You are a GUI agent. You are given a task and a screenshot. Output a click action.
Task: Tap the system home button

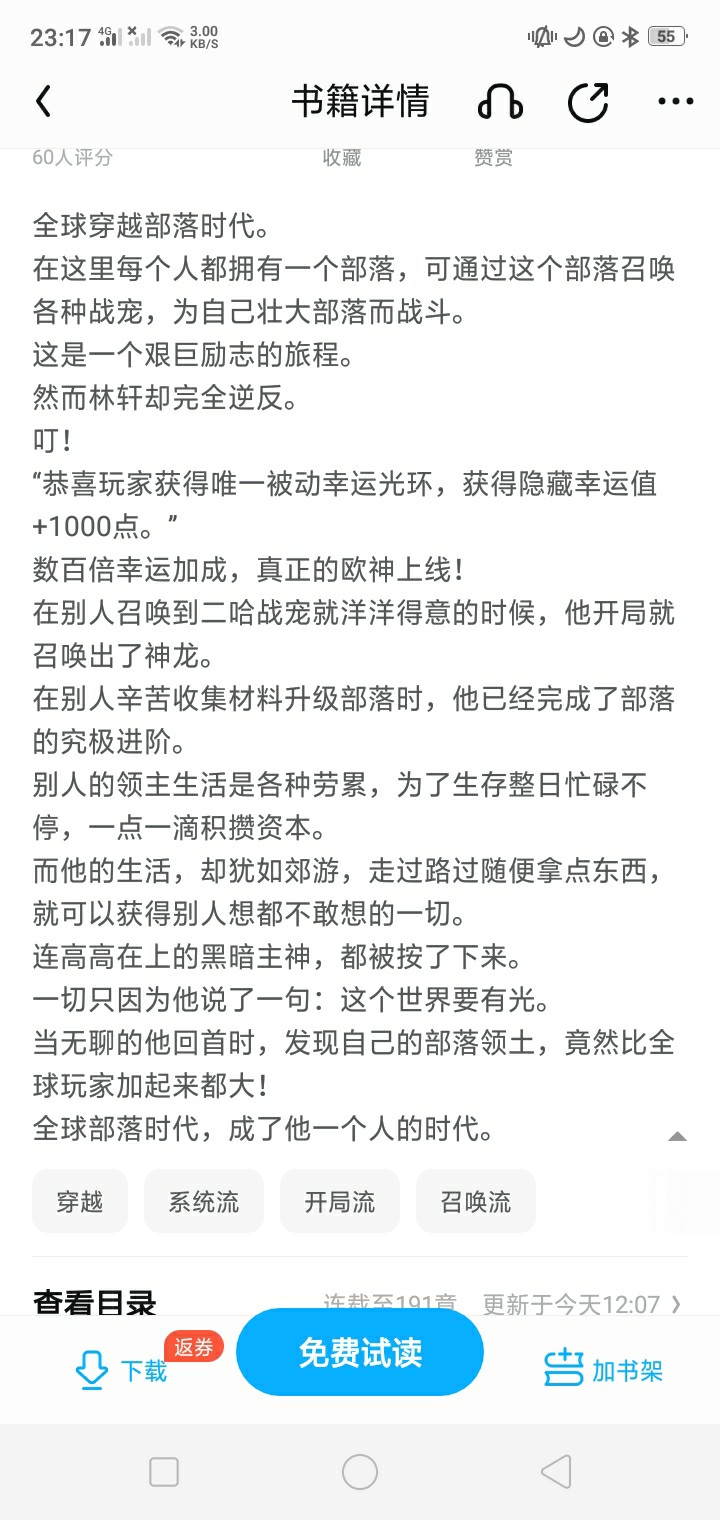coord(360,1472)
